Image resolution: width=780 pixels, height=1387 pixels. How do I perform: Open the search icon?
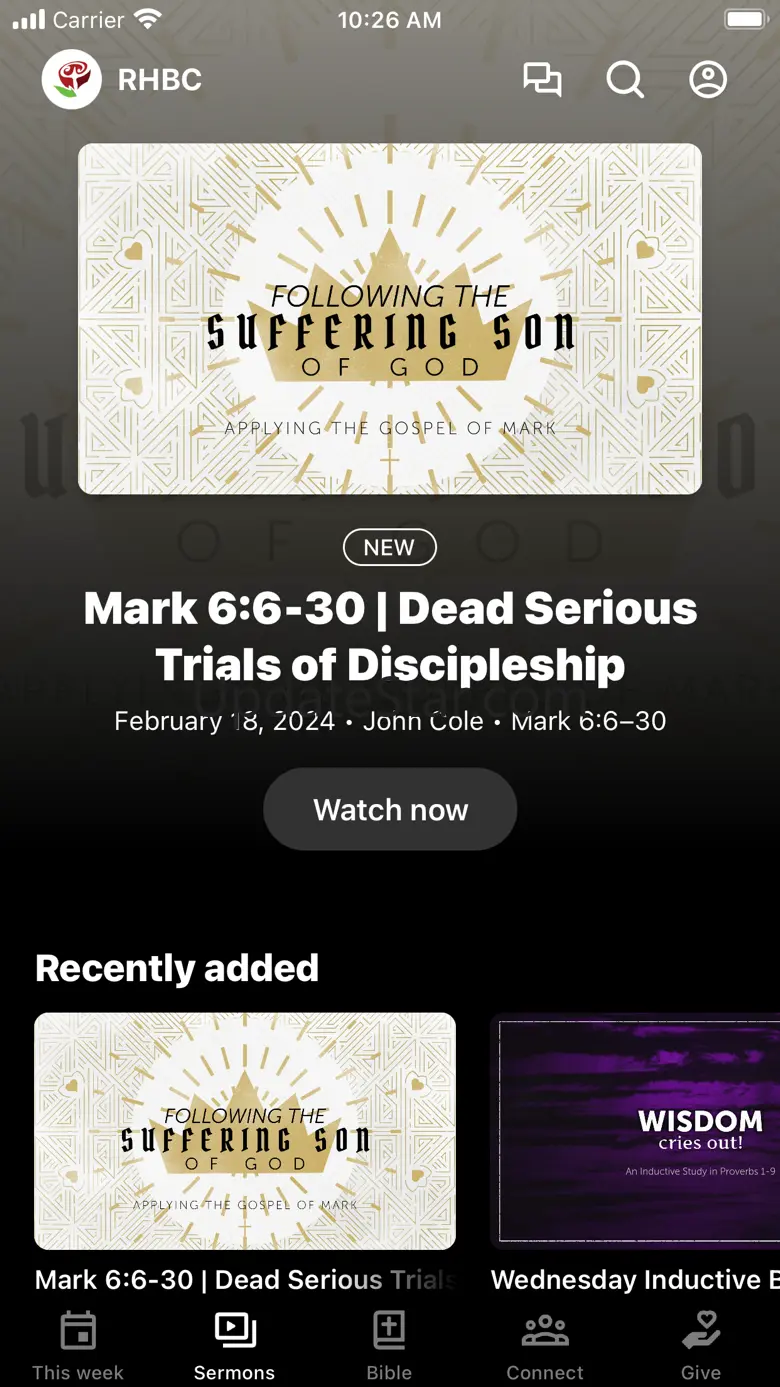(625, 80)
